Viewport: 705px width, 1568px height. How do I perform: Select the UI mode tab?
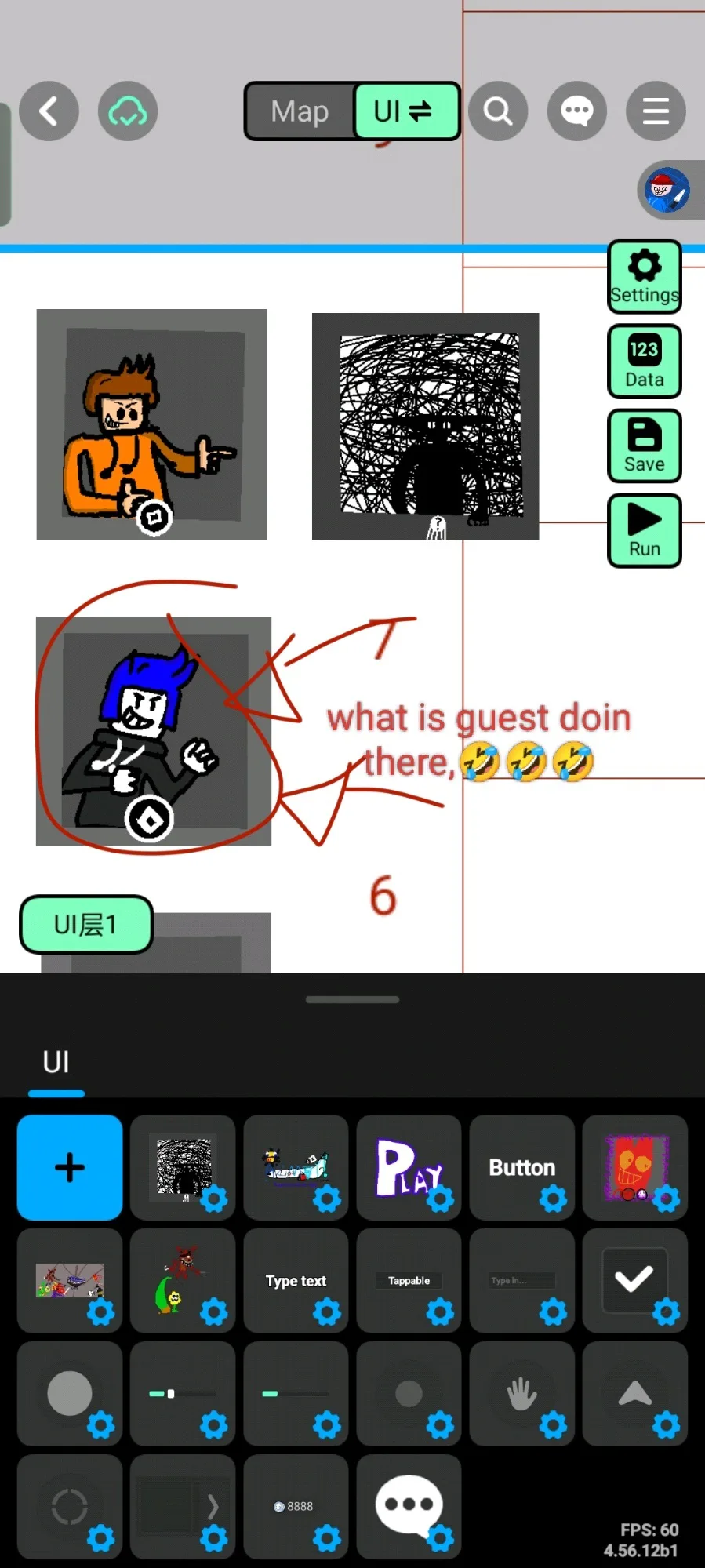[405, 111]
